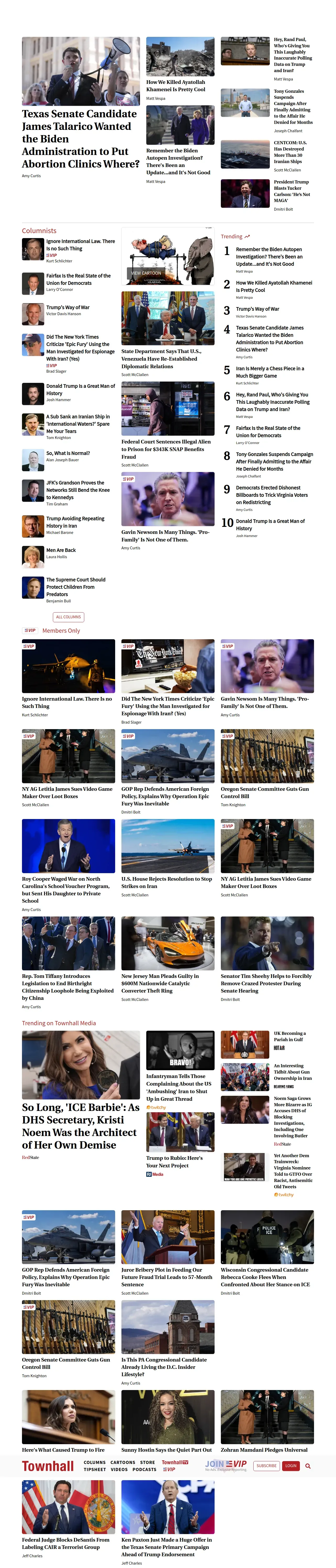The width and height of the screenshot is (336, 1568).
Task: Open the Federal Court SNAP Benefits Fraud story
Action: [x=166, y=449]
